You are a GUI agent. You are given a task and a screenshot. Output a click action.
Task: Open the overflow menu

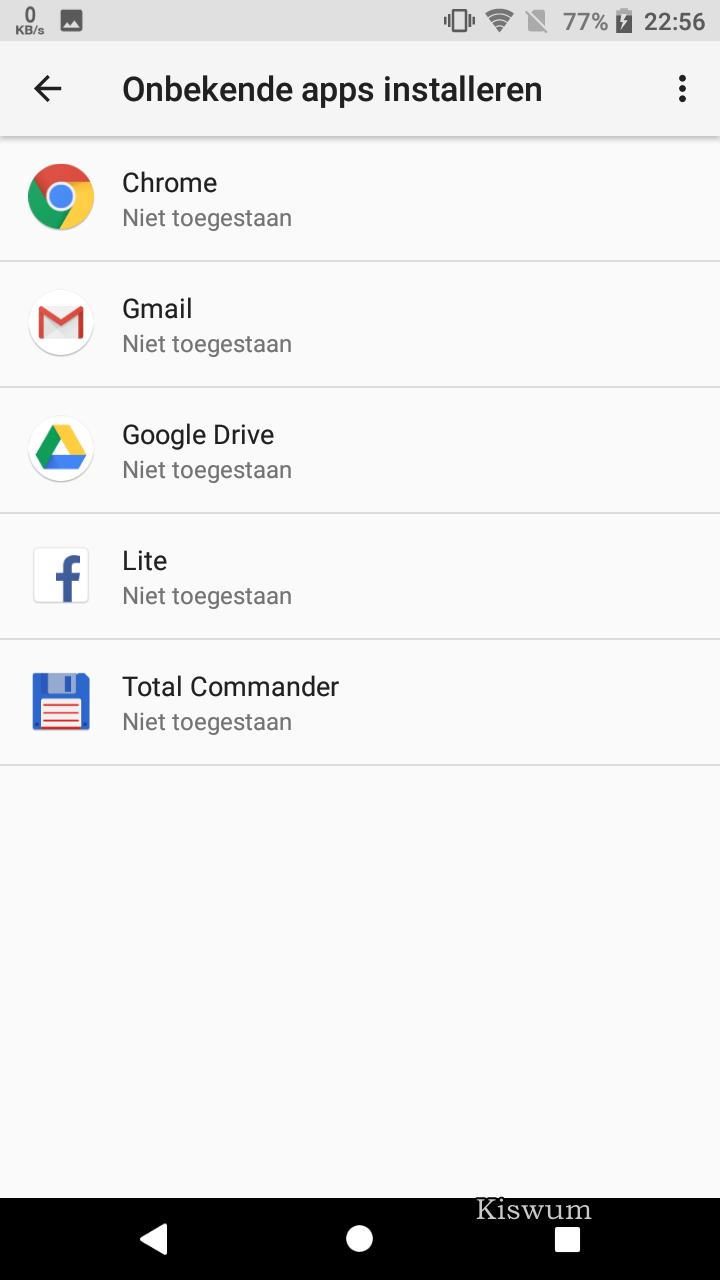[x=682, y=89]
